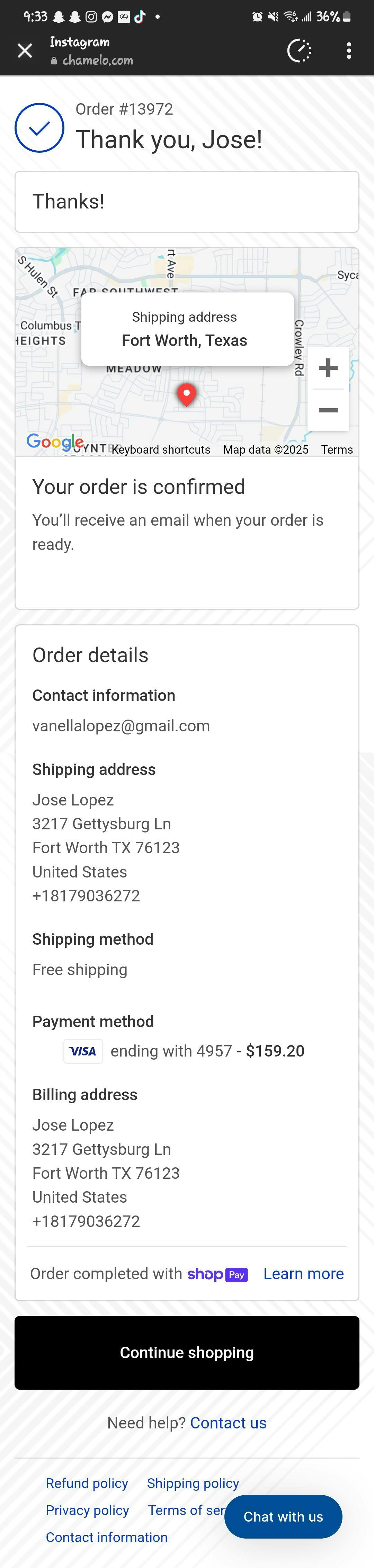Open the Refund policy

click(x=87, y=1484)
